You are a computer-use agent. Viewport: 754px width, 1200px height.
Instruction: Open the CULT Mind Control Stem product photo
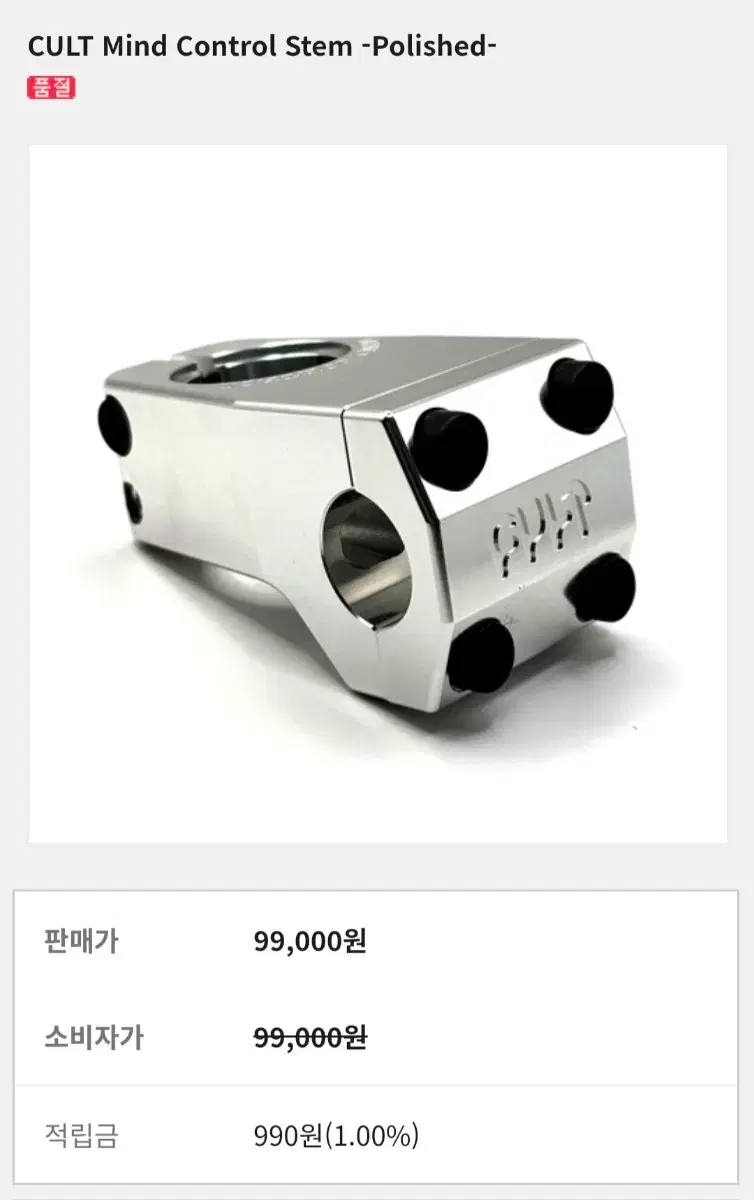click(377, 494)
